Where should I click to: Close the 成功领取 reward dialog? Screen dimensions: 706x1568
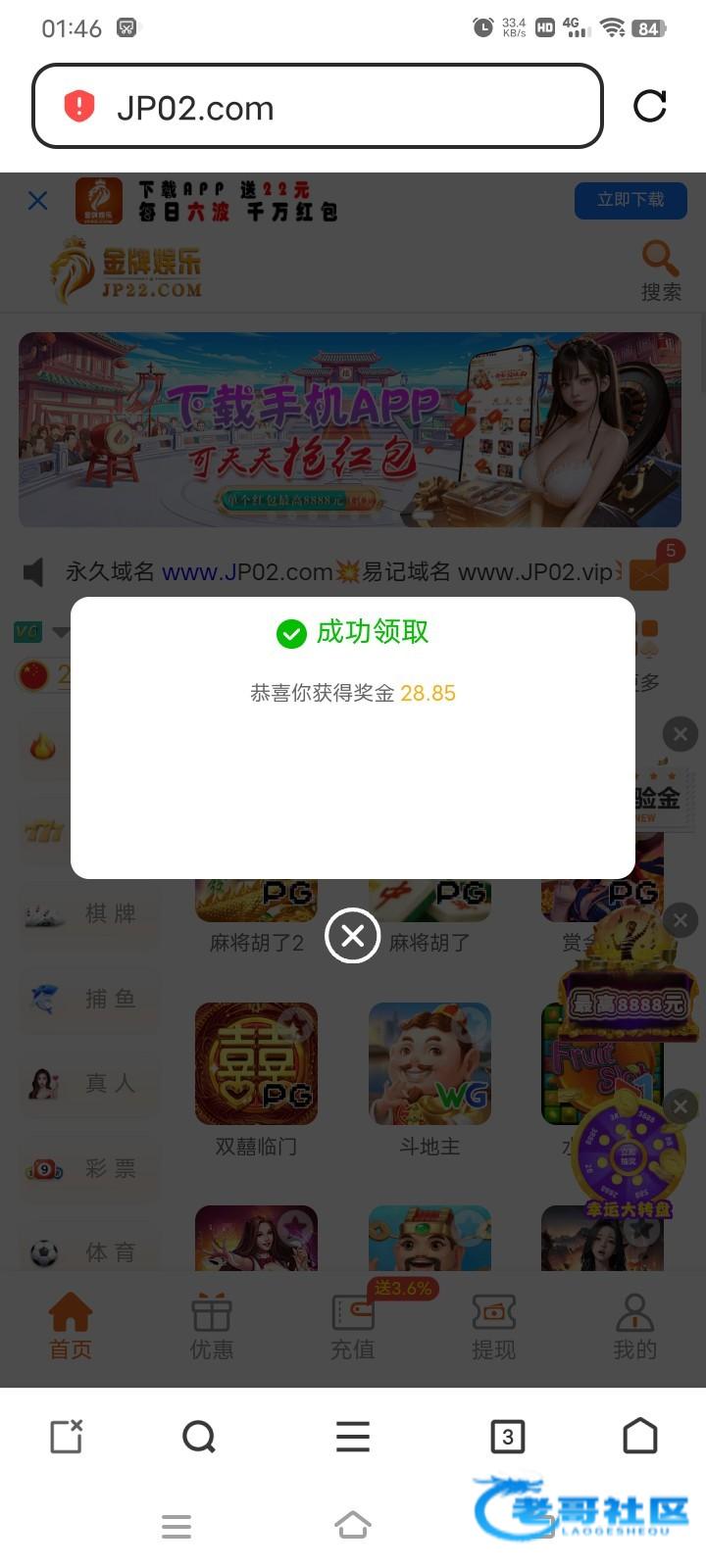352,936
